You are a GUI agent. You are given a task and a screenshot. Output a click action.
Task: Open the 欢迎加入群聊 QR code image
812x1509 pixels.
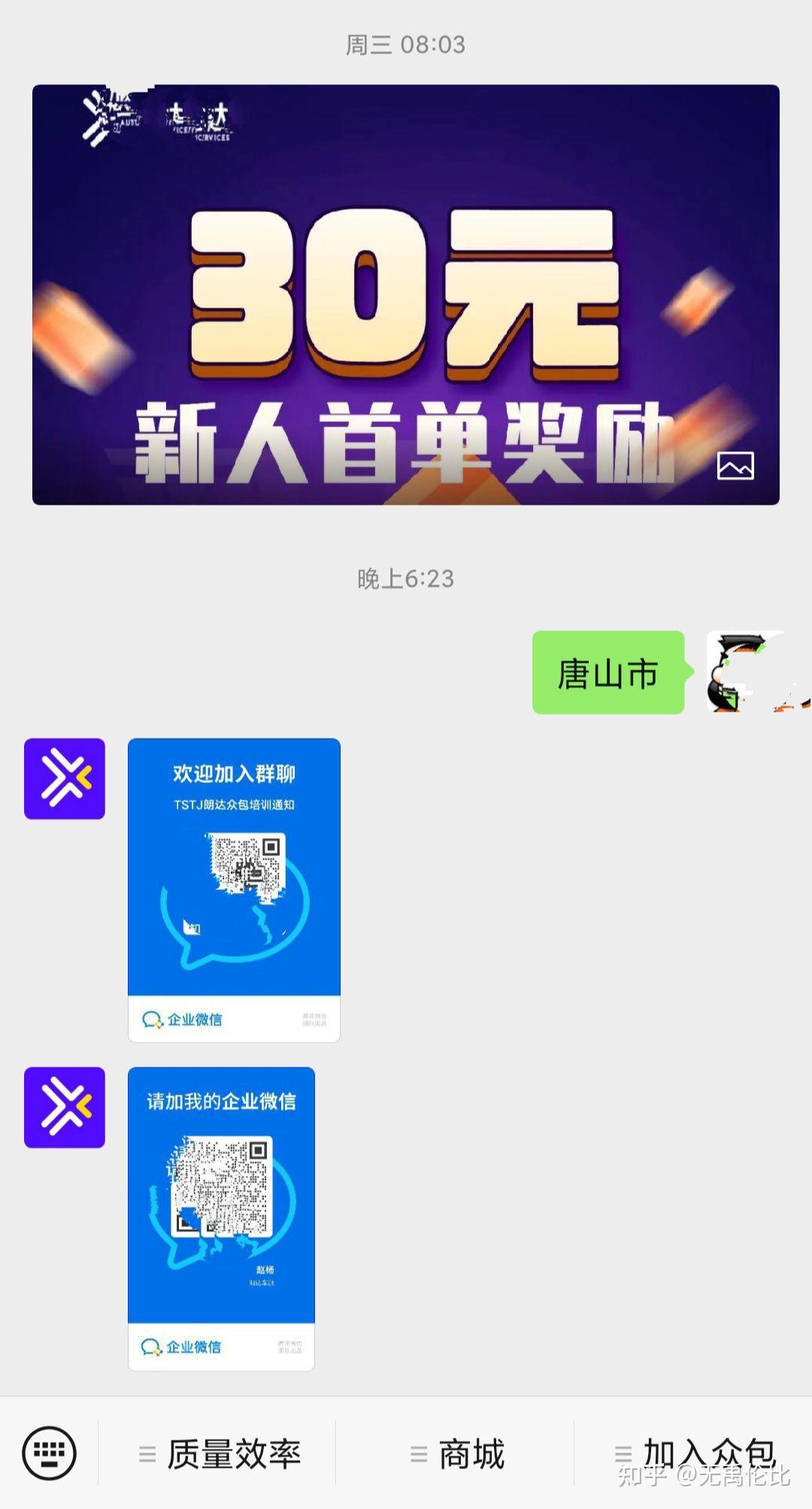pyautogui.click(x=234, y=890)
